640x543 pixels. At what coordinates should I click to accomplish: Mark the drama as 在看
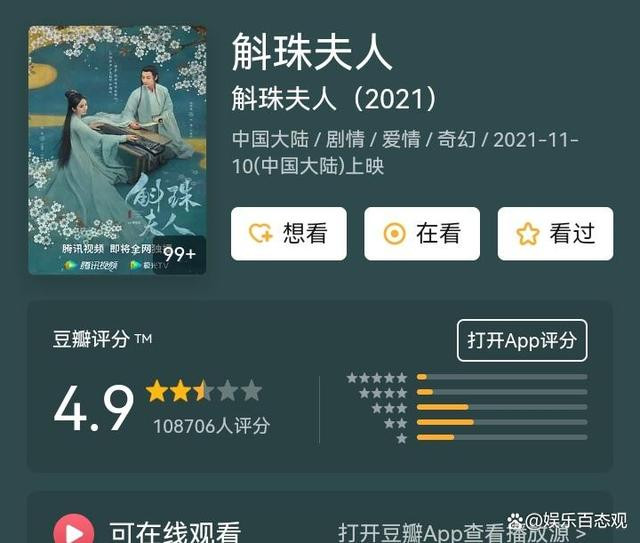(x=421, y=234)
